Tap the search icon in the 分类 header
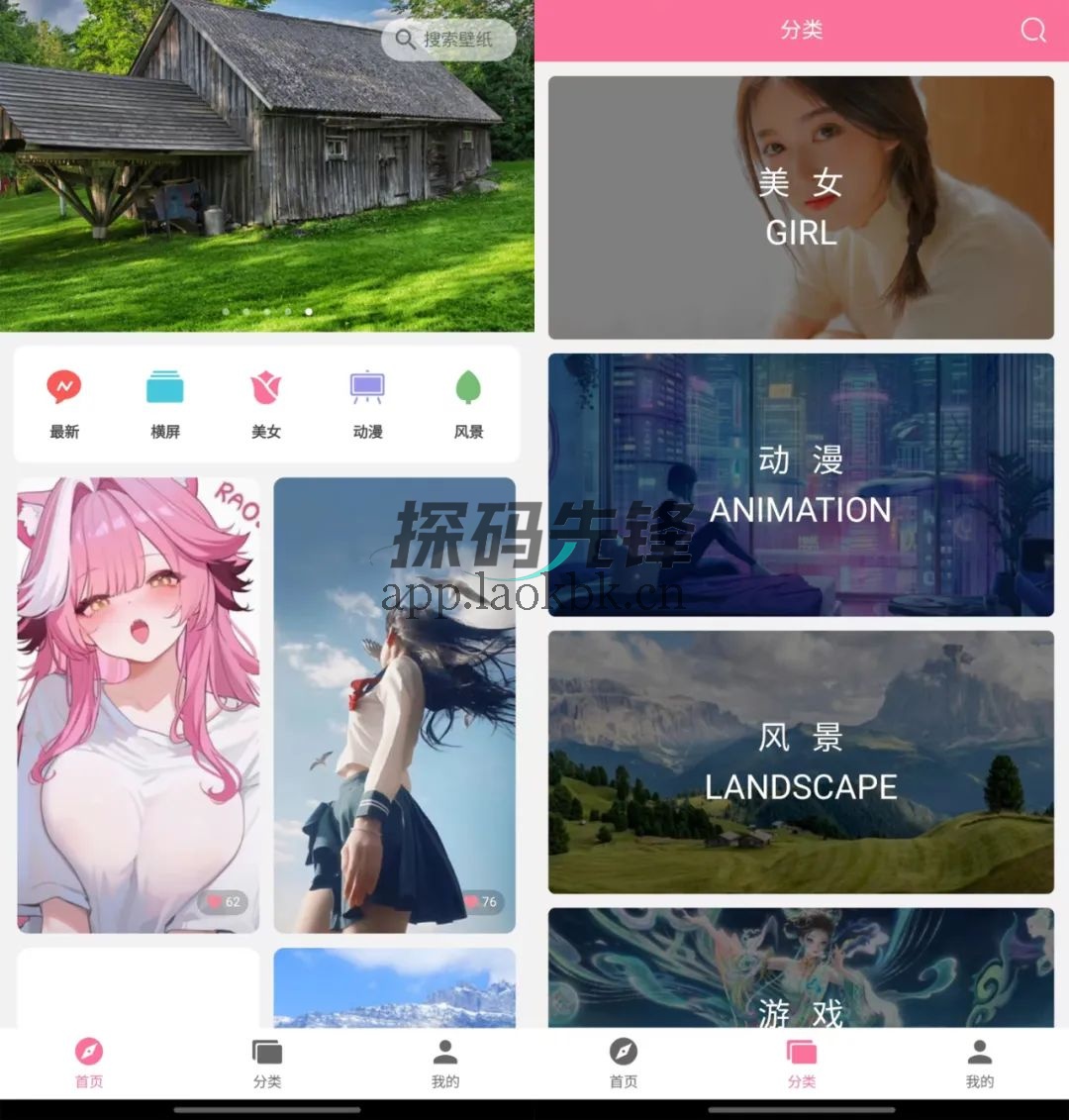The width and height of the screenshot is (1069, 1120). (x=1032, y=30)
